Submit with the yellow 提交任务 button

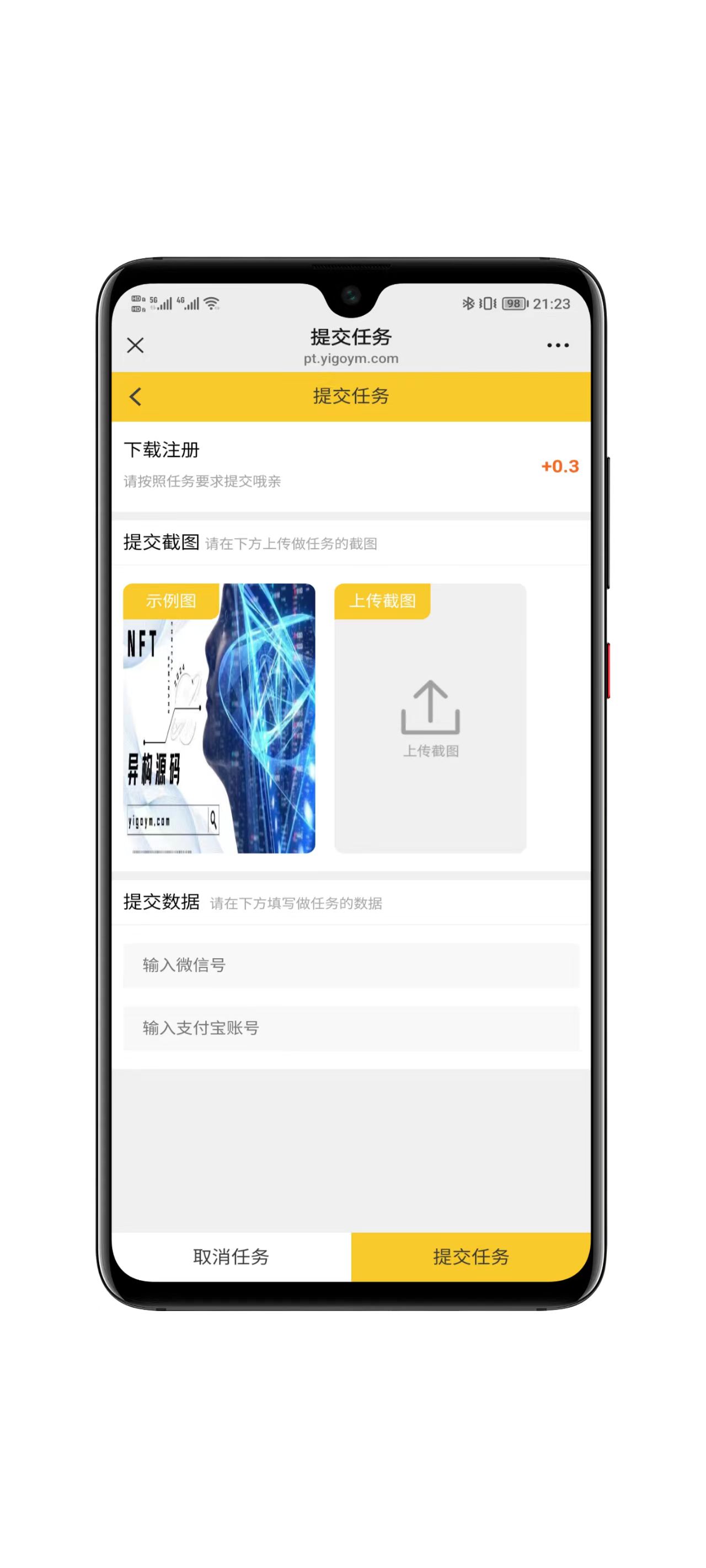click(x=470, y=1256)
